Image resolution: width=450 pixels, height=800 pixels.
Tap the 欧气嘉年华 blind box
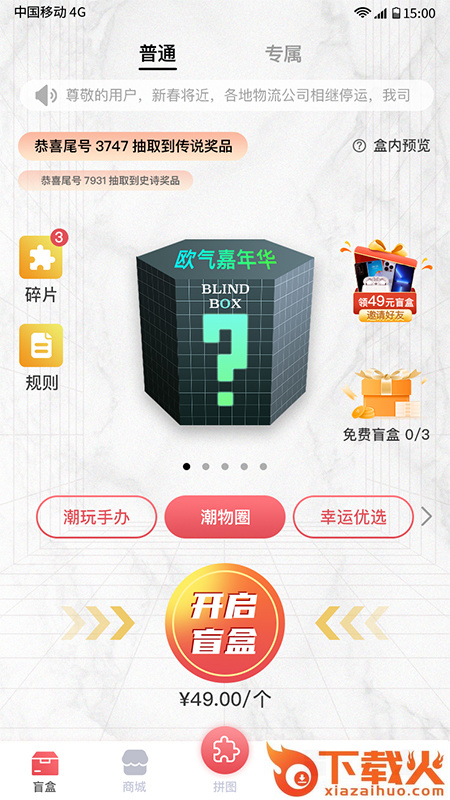point(225,333)
